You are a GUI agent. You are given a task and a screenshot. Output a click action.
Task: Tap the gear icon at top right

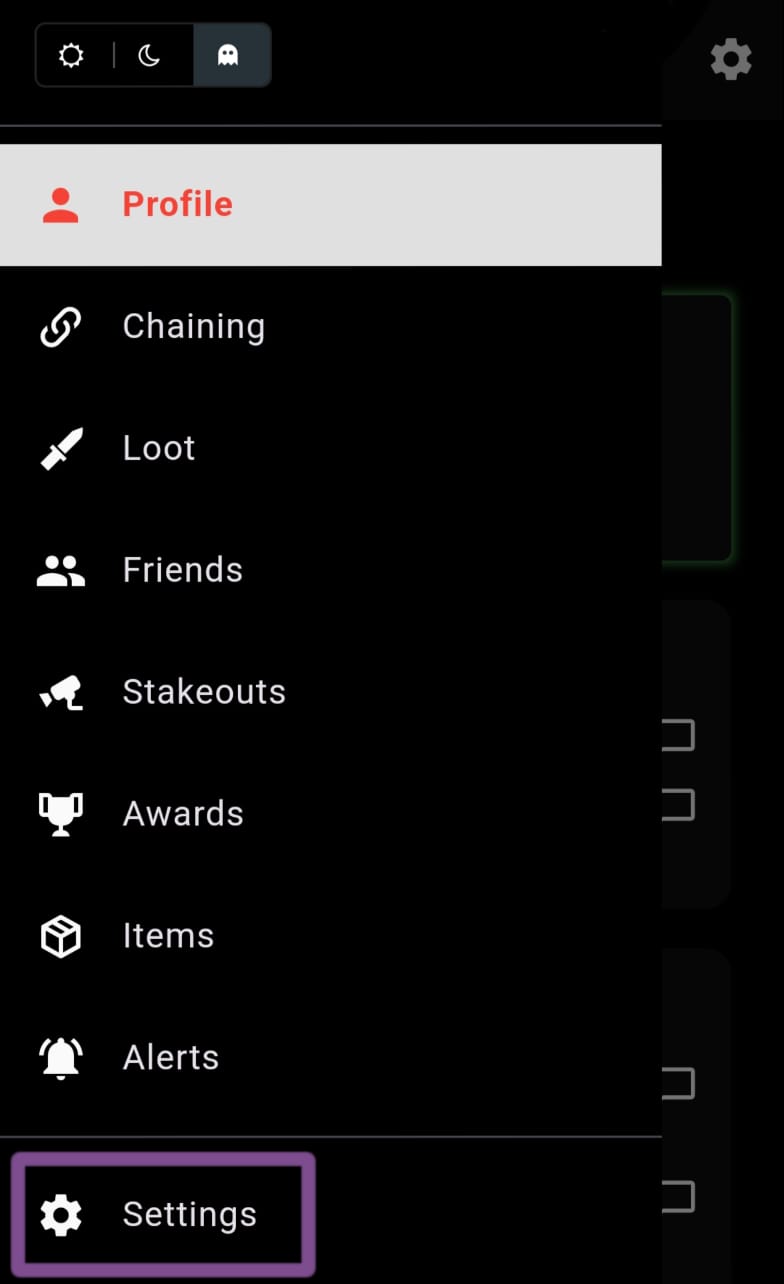pos(731,59)
